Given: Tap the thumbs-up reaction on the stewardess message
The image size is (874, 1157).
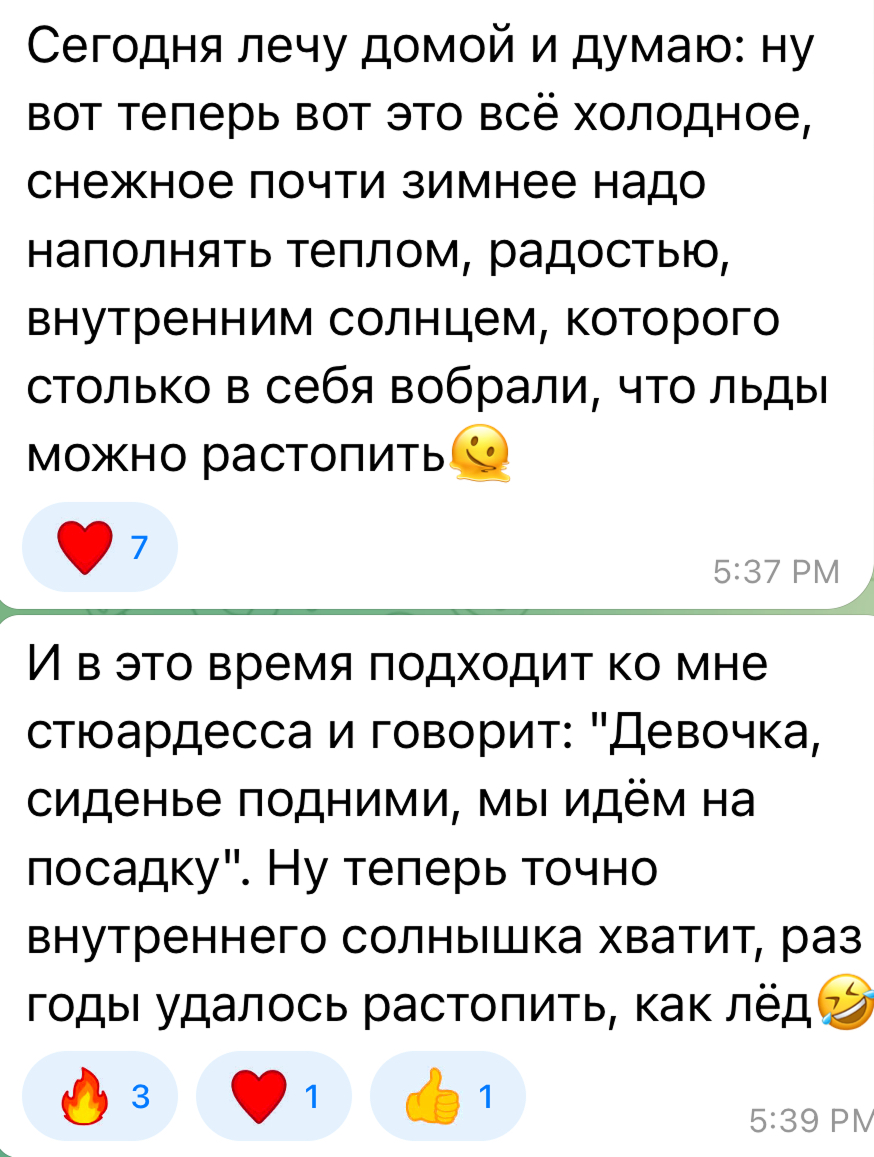Looking at the screenshot, I should coord(444,1097).
